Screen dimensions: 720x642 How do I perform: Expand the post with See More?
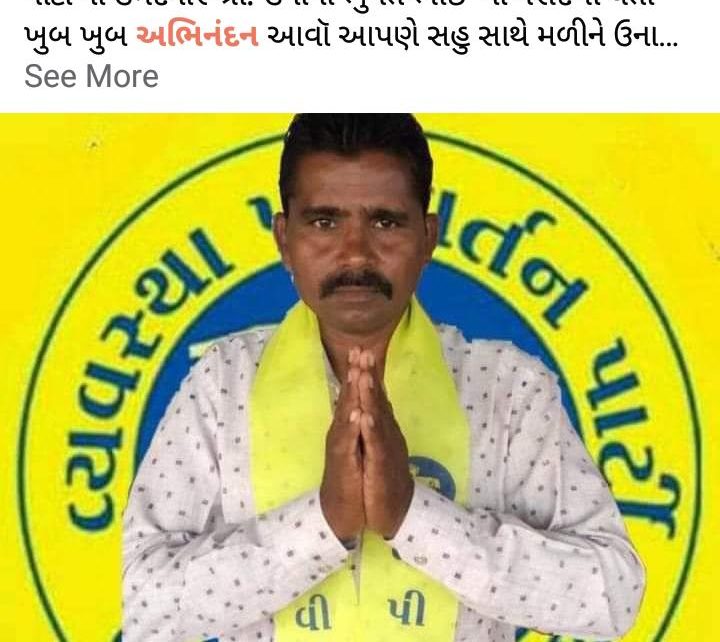(91, 76)
